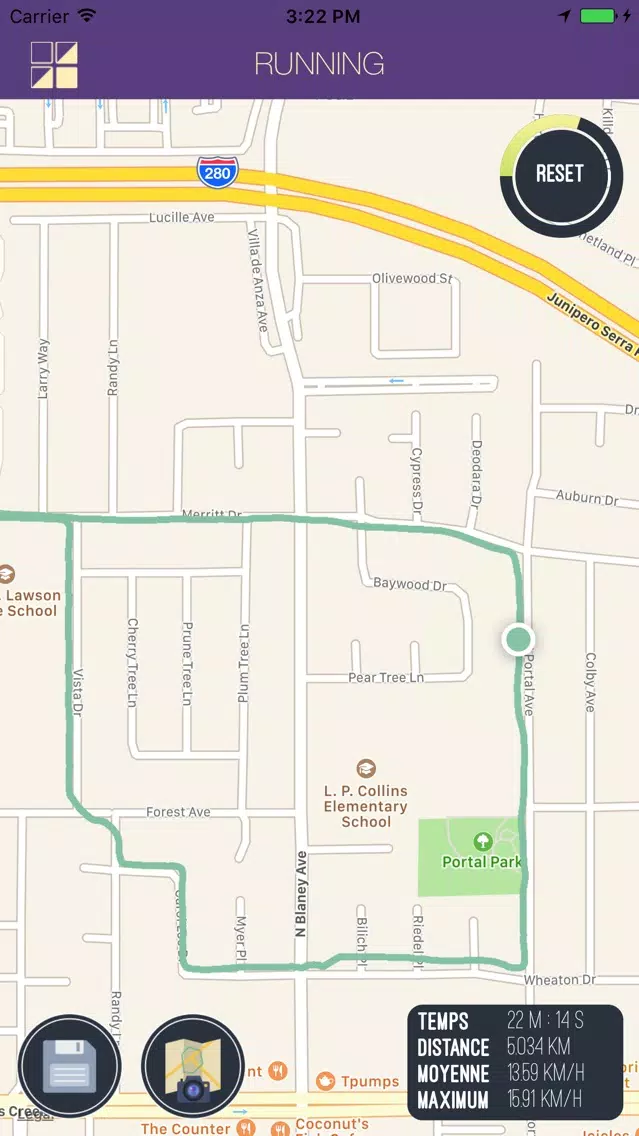639x1136 pixels.
Task: Open the menu grid icon
Action: [54, 65]
